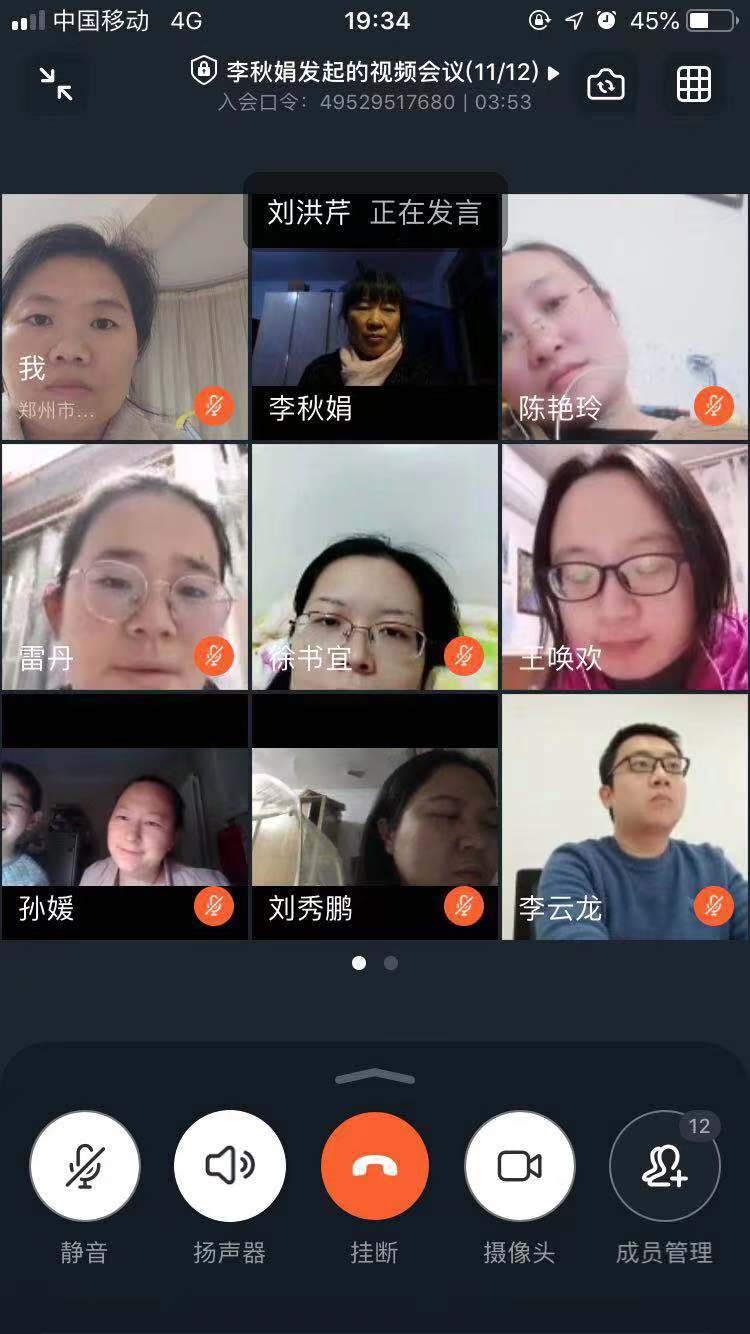This screenshot has height=1334, width=750.
Task: Select 陈艳玲's video tile
Action: [625, 317]
